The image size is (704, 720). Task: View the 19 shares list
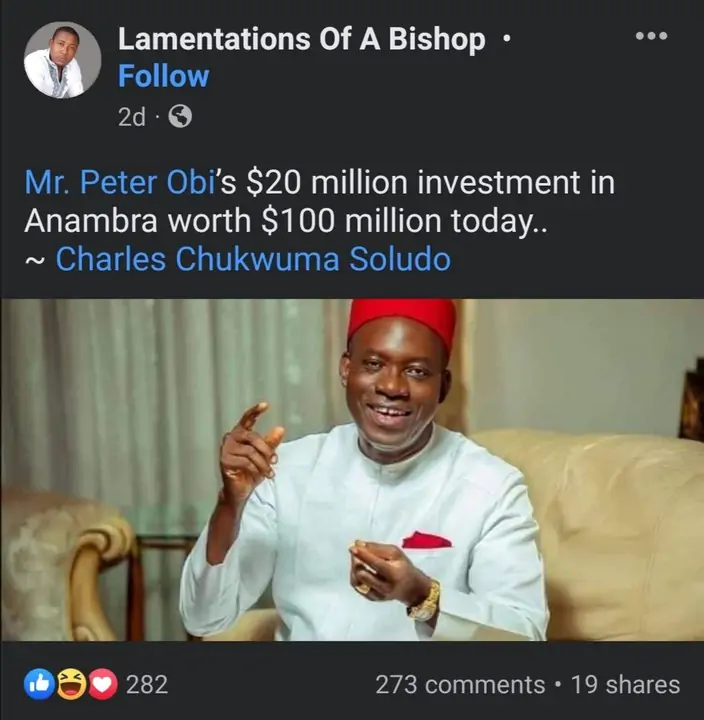[625, 685]
